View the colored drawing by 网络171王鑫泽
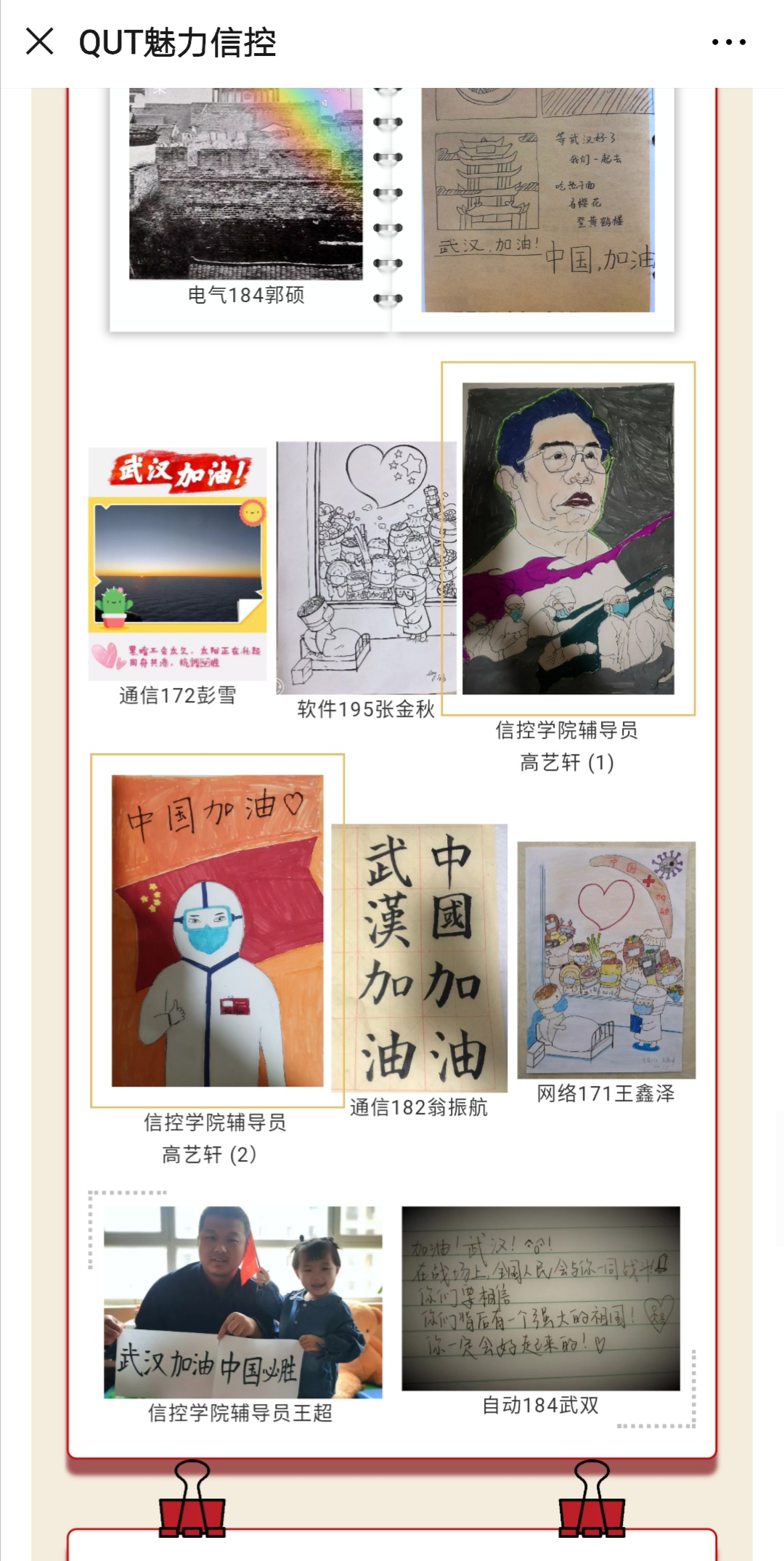Viewport: 784px width, 1561px height. [606, 959]
